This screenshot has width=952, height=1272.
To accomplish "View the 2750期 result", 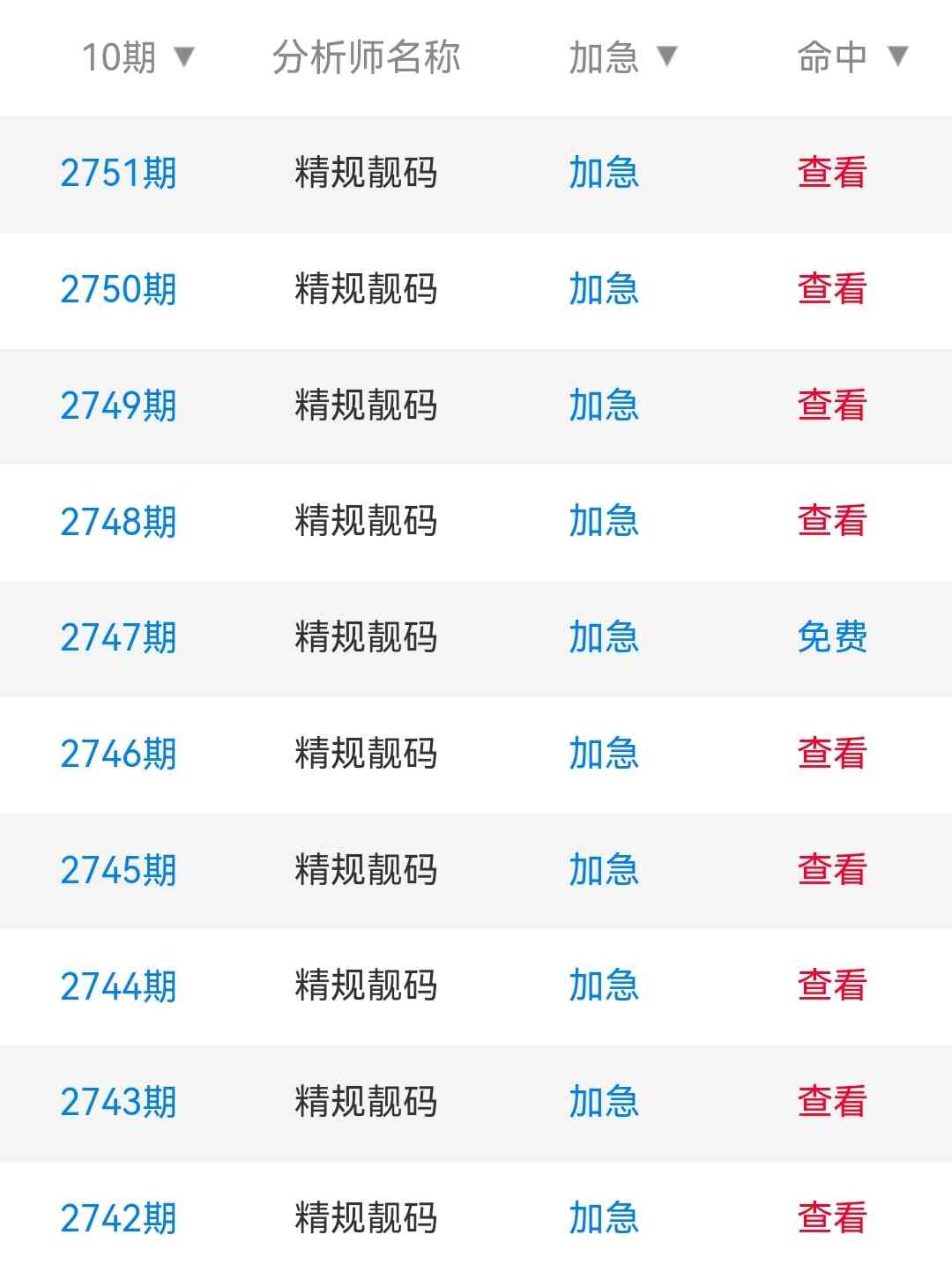I will coord(832,289).
